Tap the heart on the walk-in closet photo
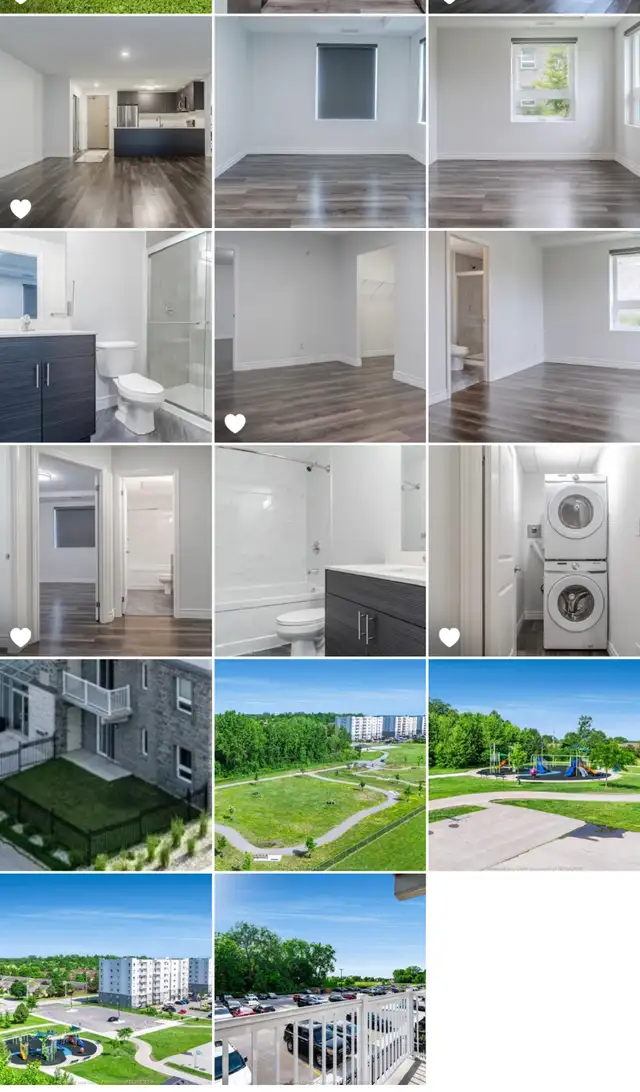 coord(235,424)
